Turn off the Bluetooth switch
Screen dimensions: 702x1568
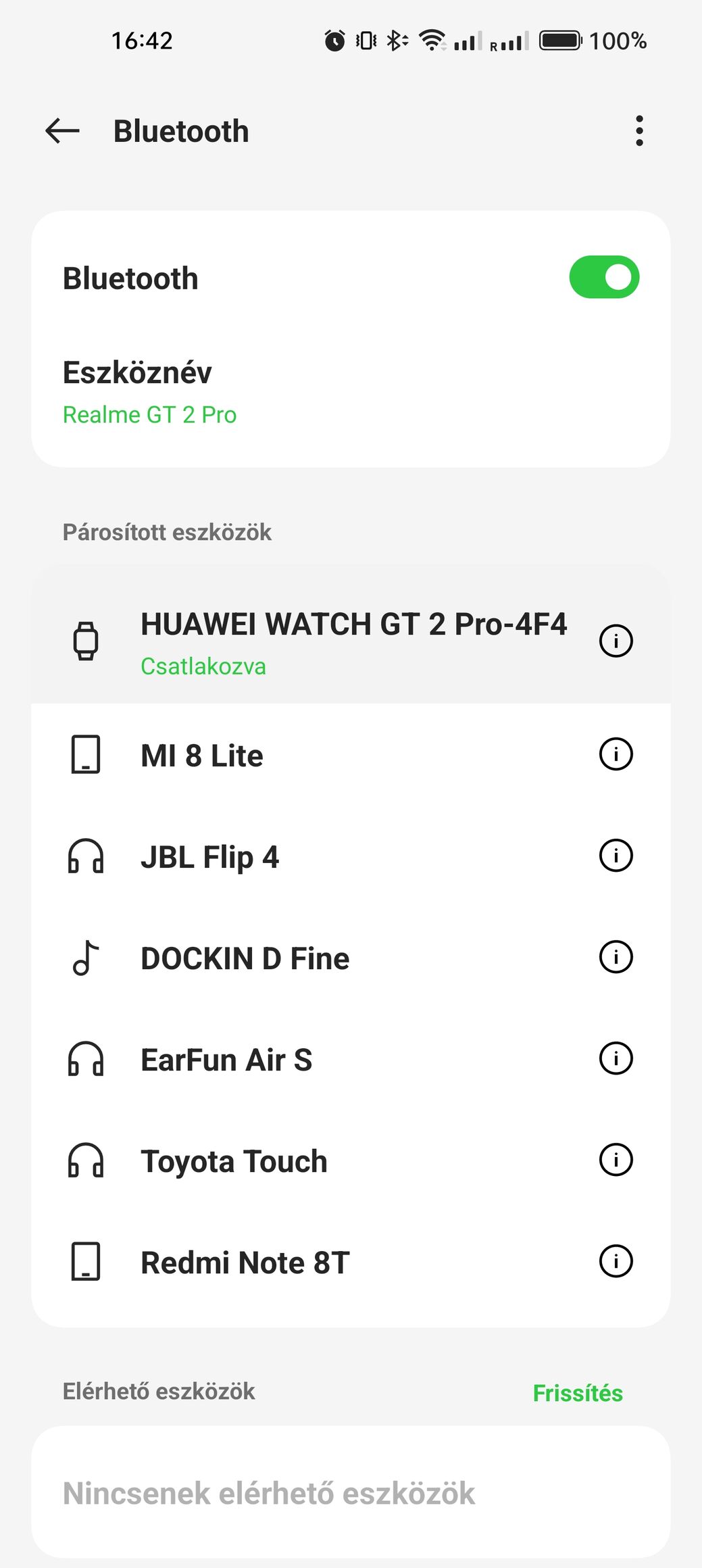tap(604, 277)
